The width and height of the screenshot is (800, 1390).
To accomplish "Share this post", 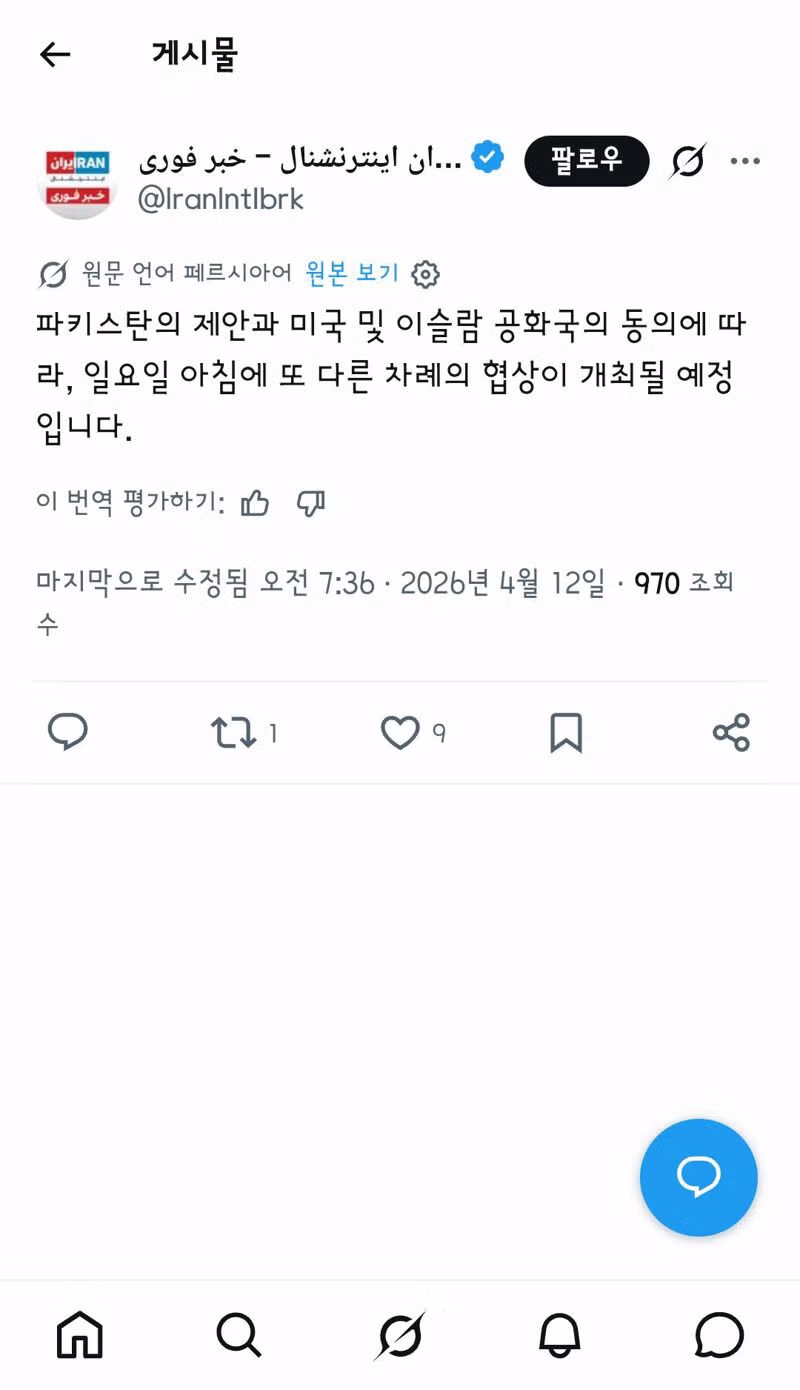I will click(x=731, y=733).
